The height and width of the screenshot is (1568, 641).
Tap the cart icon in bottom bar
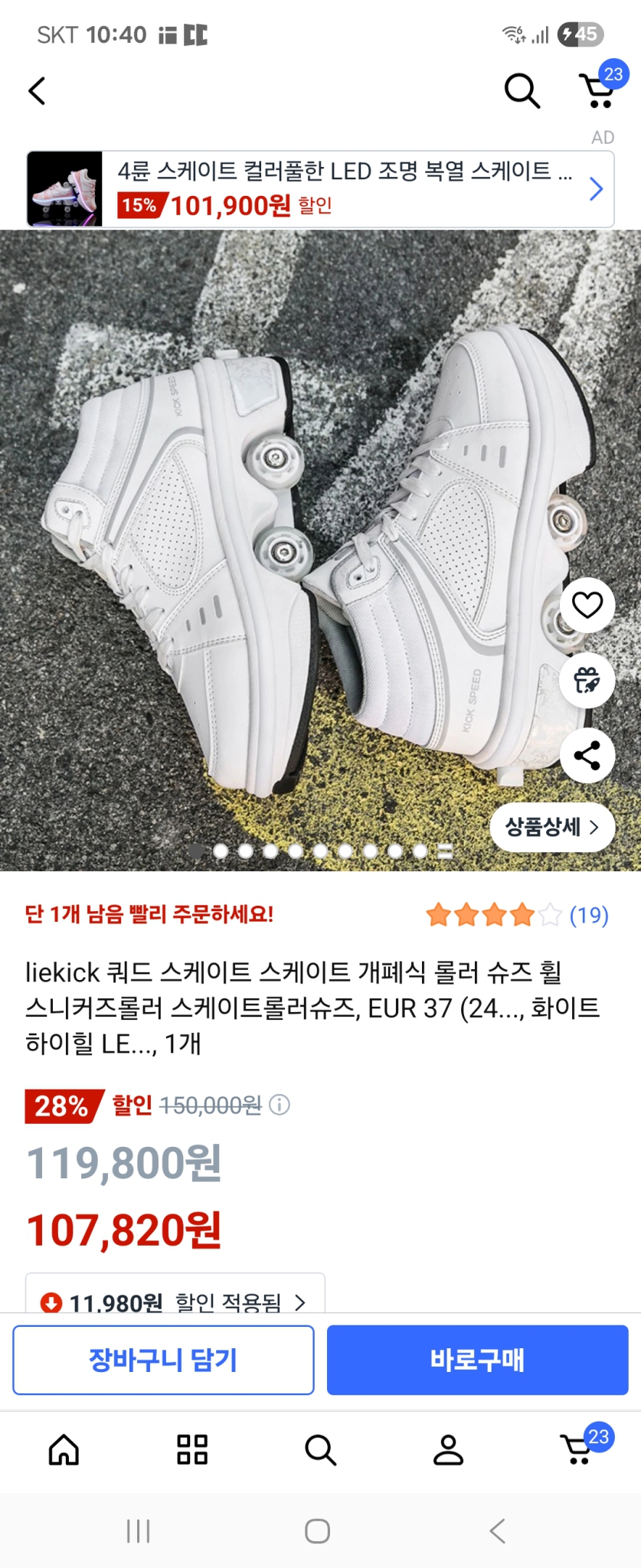574,1449
